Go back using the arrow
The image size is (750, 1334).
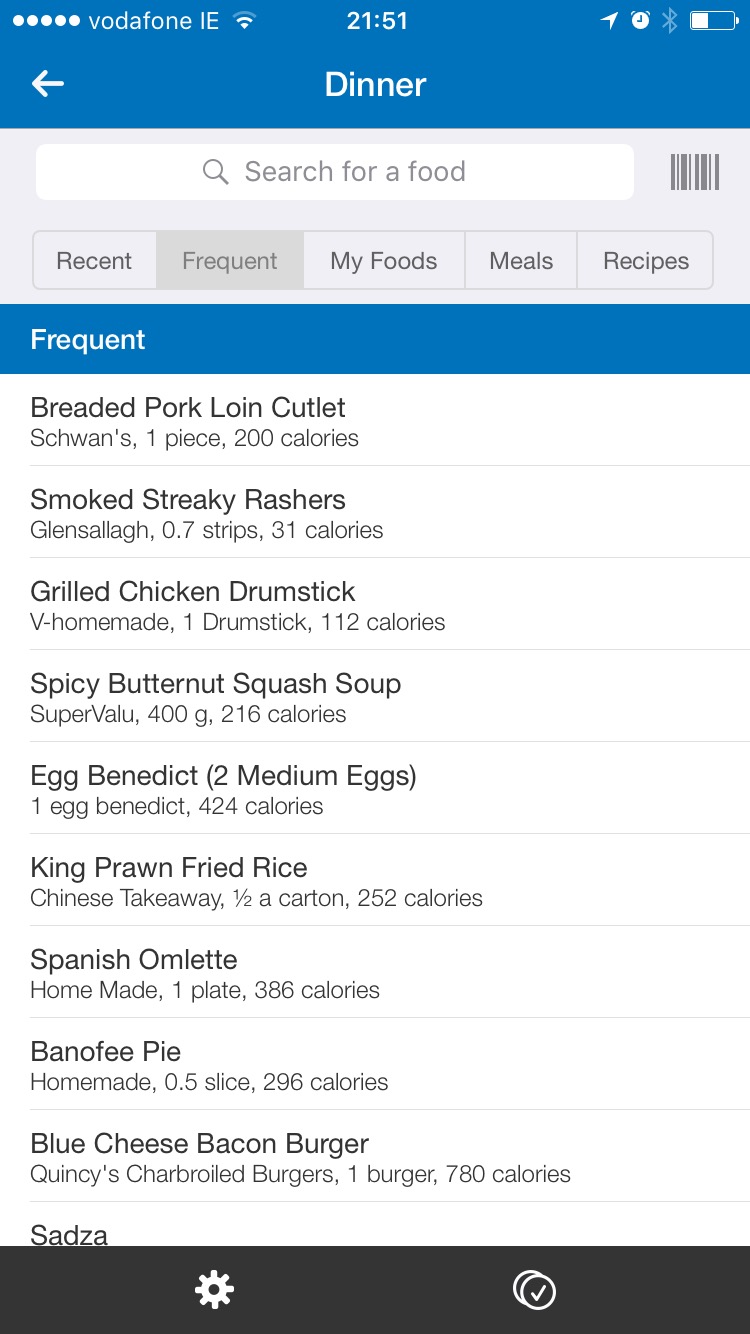click(x=48, y=85)
